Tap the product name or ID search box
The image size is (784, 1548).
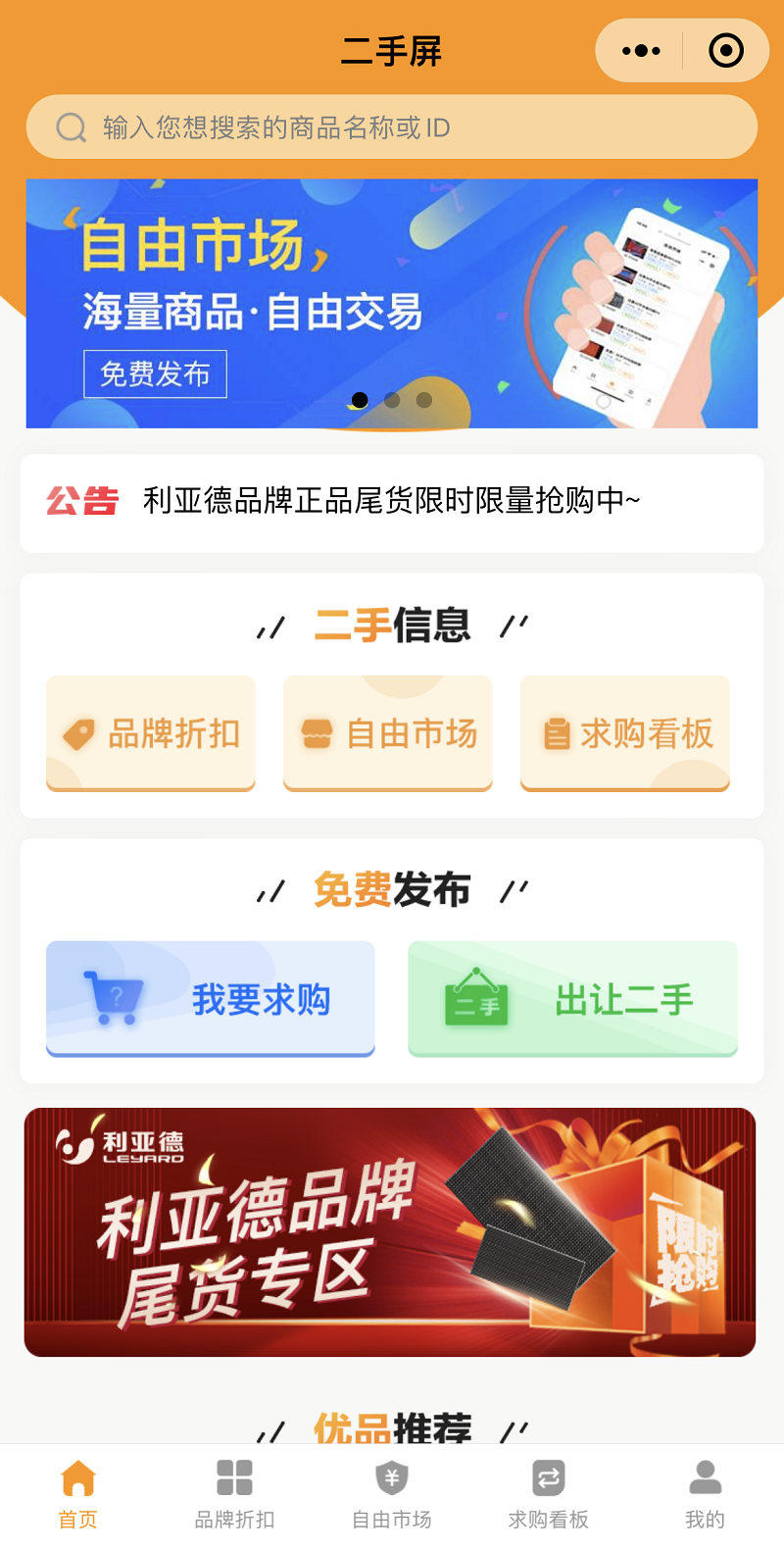point(392,127)
